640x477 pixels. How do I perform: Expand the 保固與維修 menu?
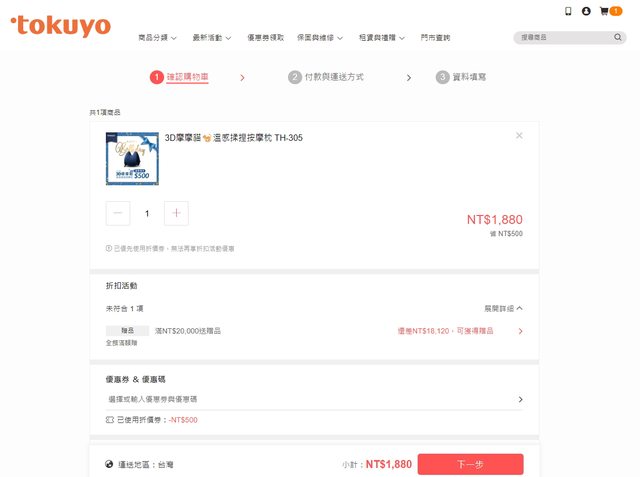pos(320,38)
